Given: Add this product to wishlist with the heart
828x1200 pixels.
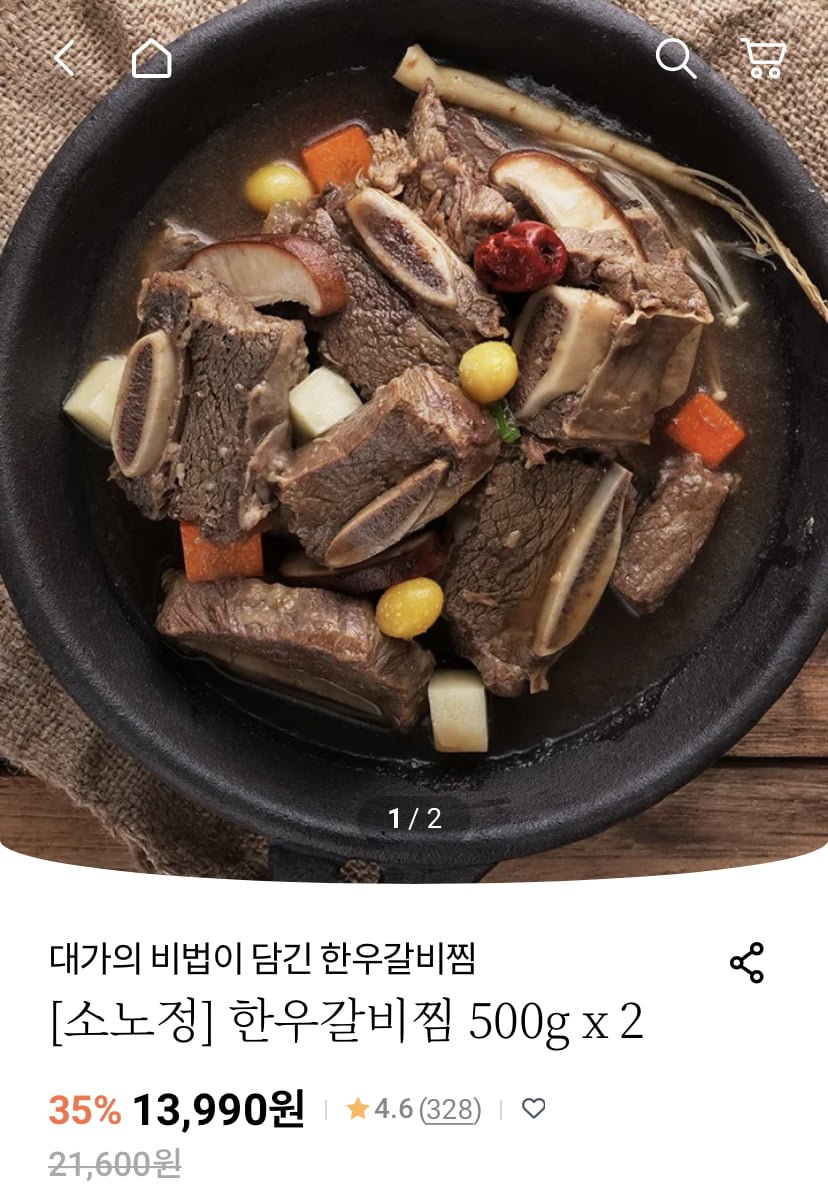Looking at the screenshot, I should pyautogui.click(x=534, y=1108).
